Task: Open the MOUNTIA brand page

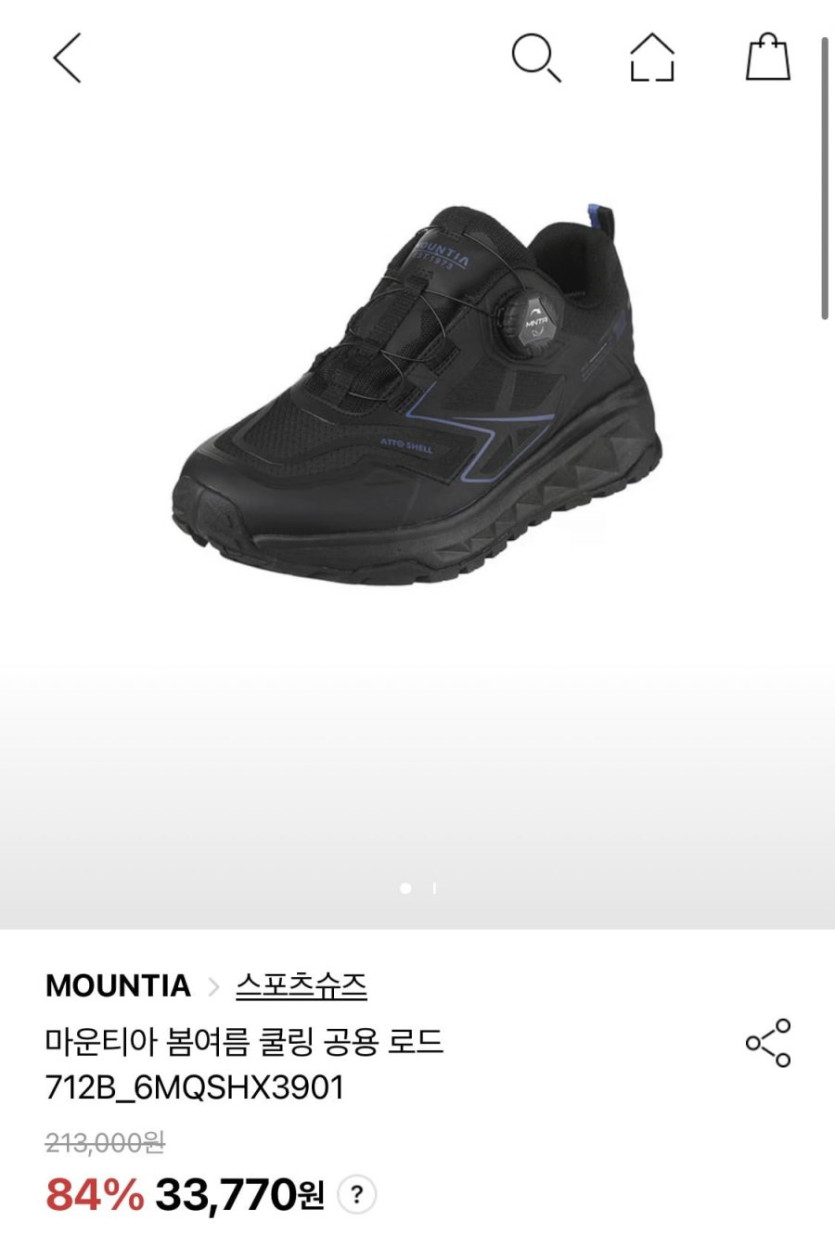Action: (118, 986)
